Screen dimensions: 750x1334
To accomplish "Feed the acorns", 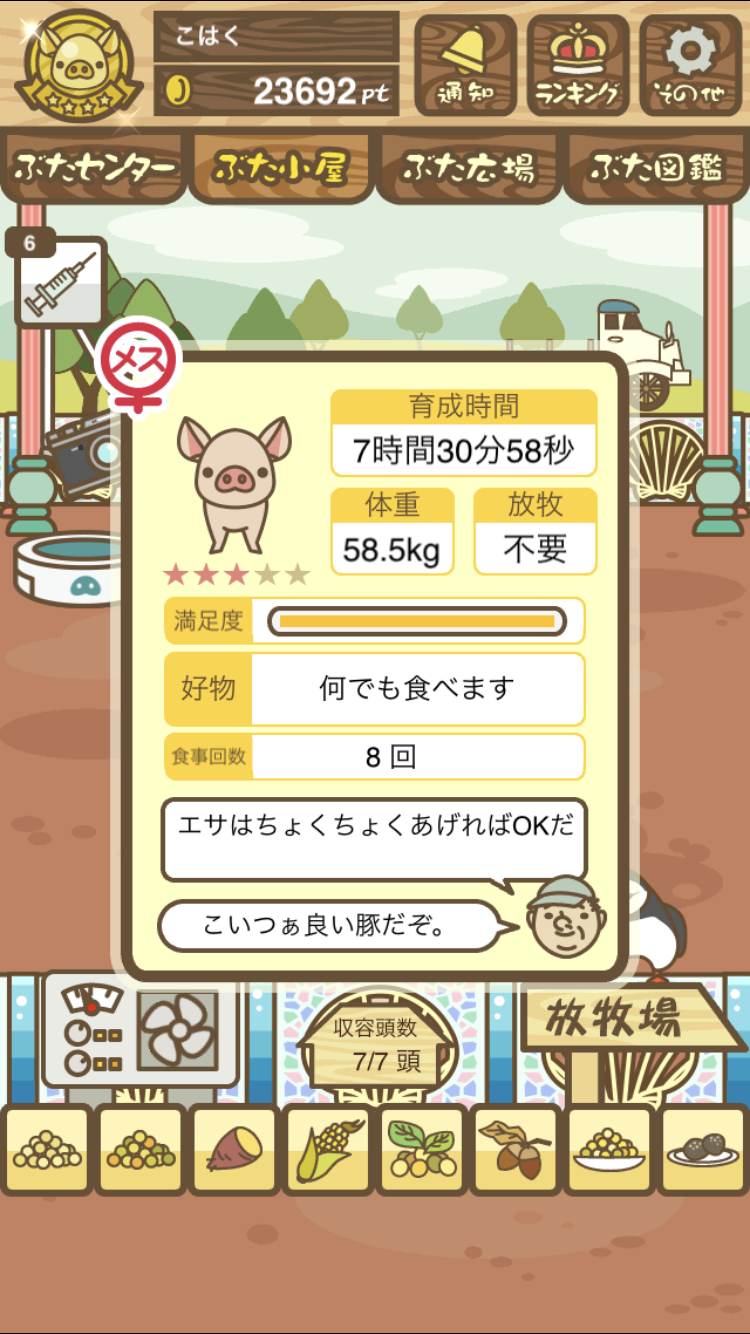I will point(515,1149).
